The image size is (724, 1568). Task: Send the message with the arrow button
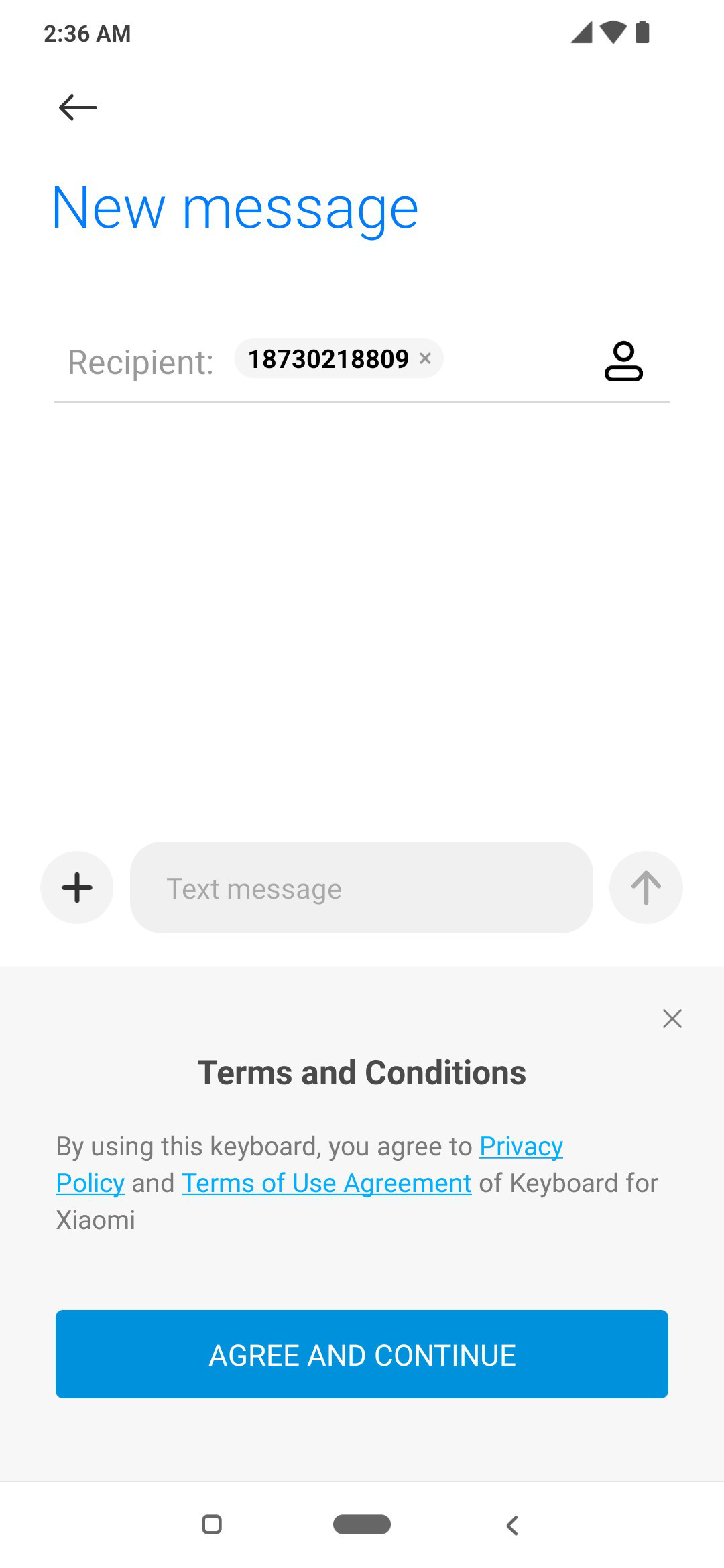tap(646, 887)
